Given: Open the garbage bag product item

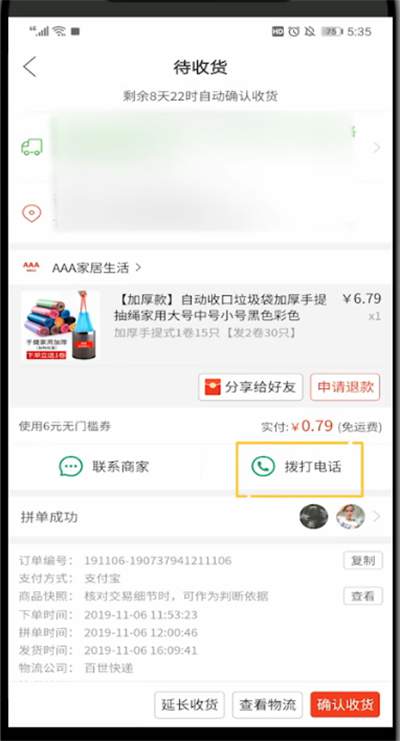Looking at the screenshot, I should [201, 325].
